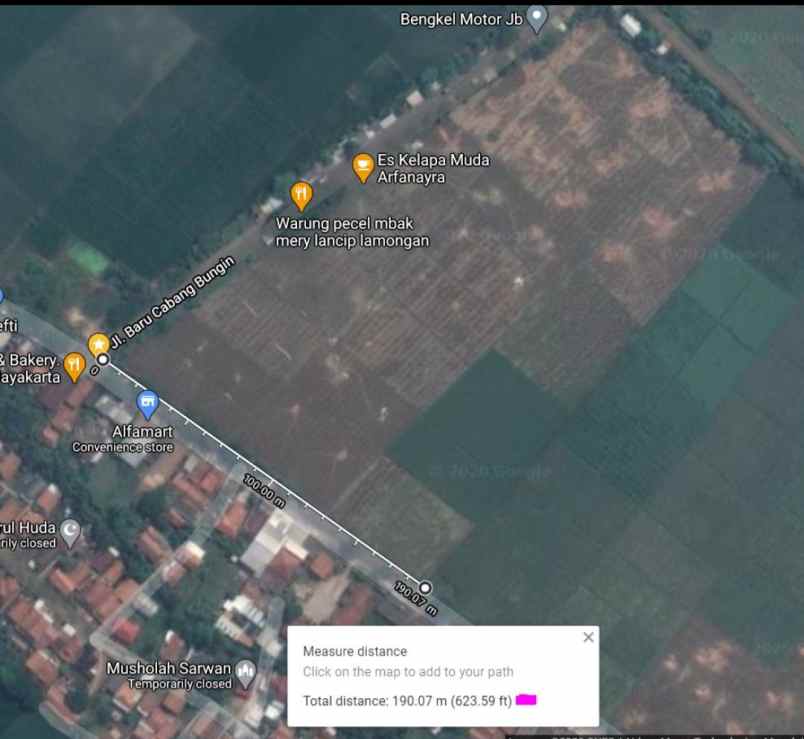
Task: Tap the measurement end point at 190.07 m
Action: 426,587
